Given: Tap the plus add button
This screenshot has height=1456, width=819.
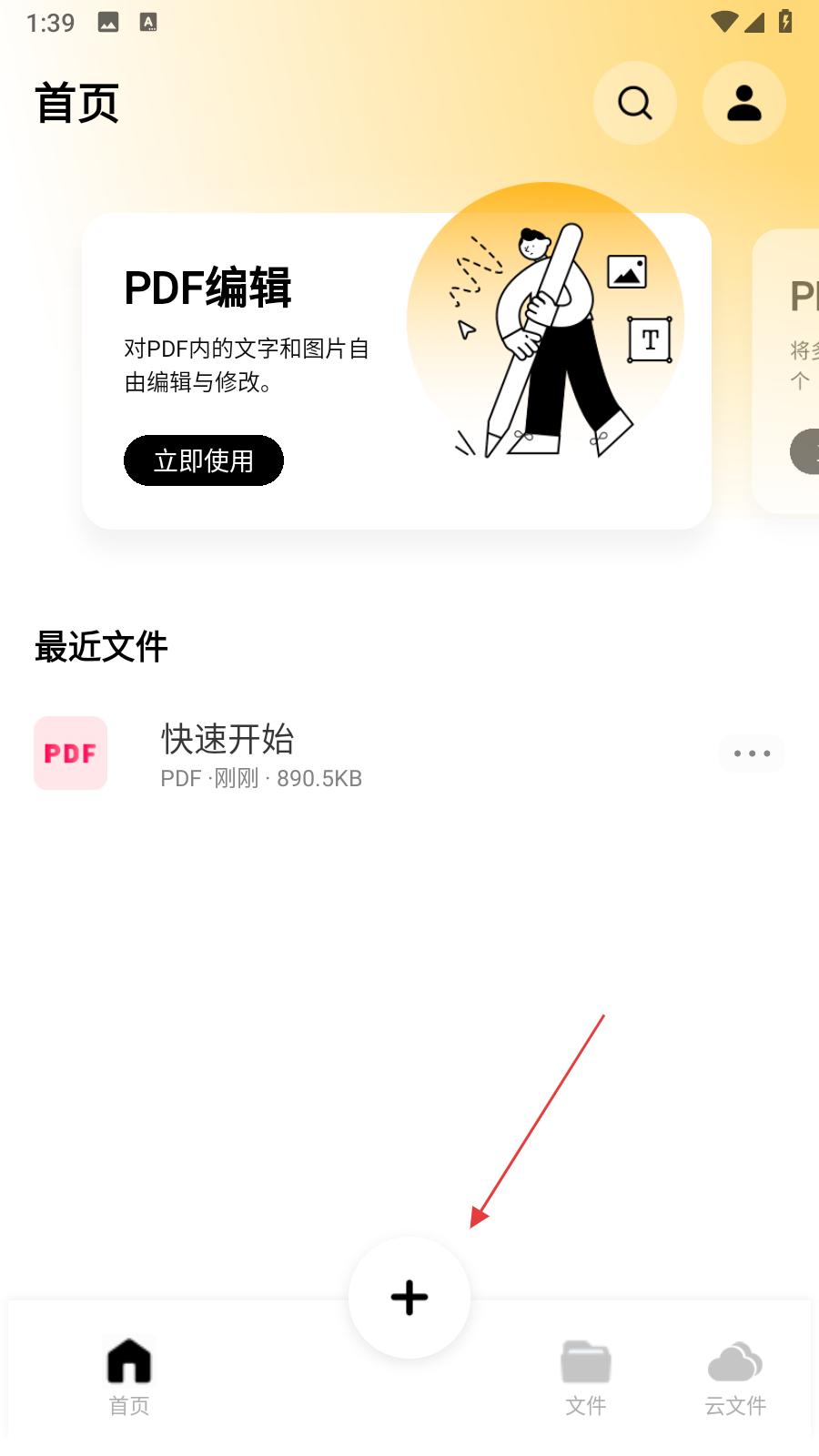Looking at the screenshot, I should point(409,1297).
